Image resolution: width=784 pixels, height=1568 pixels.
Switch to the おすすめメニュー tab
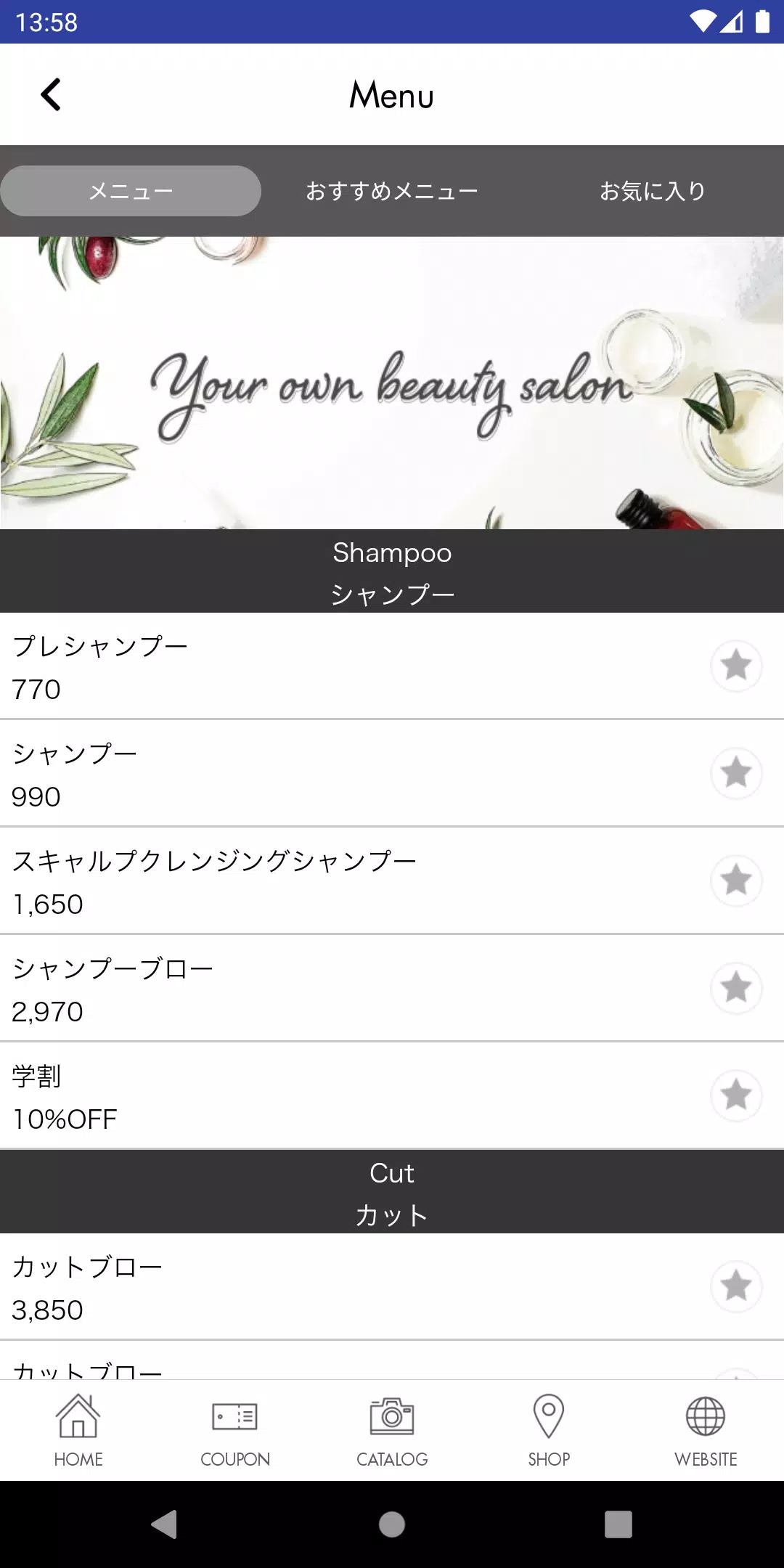(x=391, y=191)
